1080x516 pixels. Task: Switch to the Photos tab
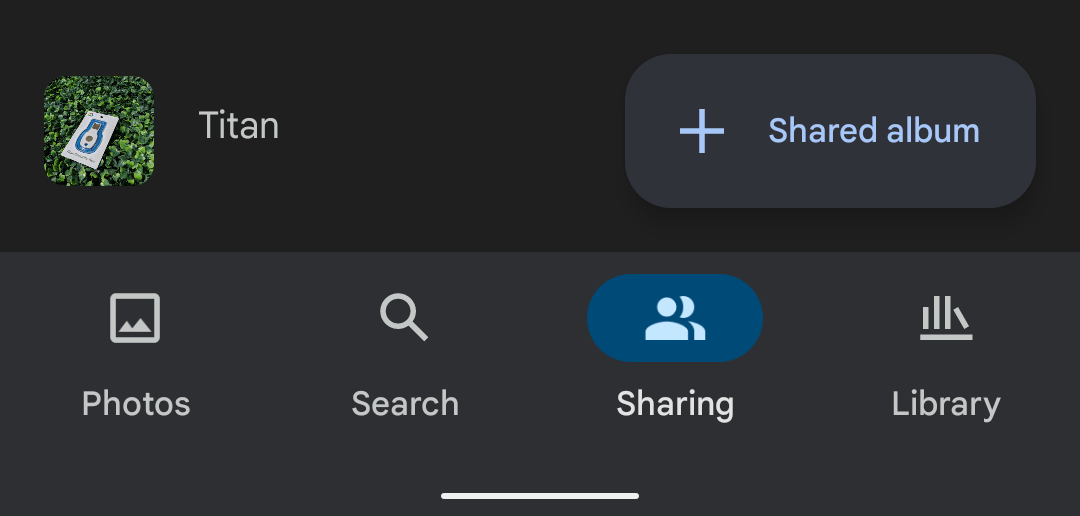135,352
